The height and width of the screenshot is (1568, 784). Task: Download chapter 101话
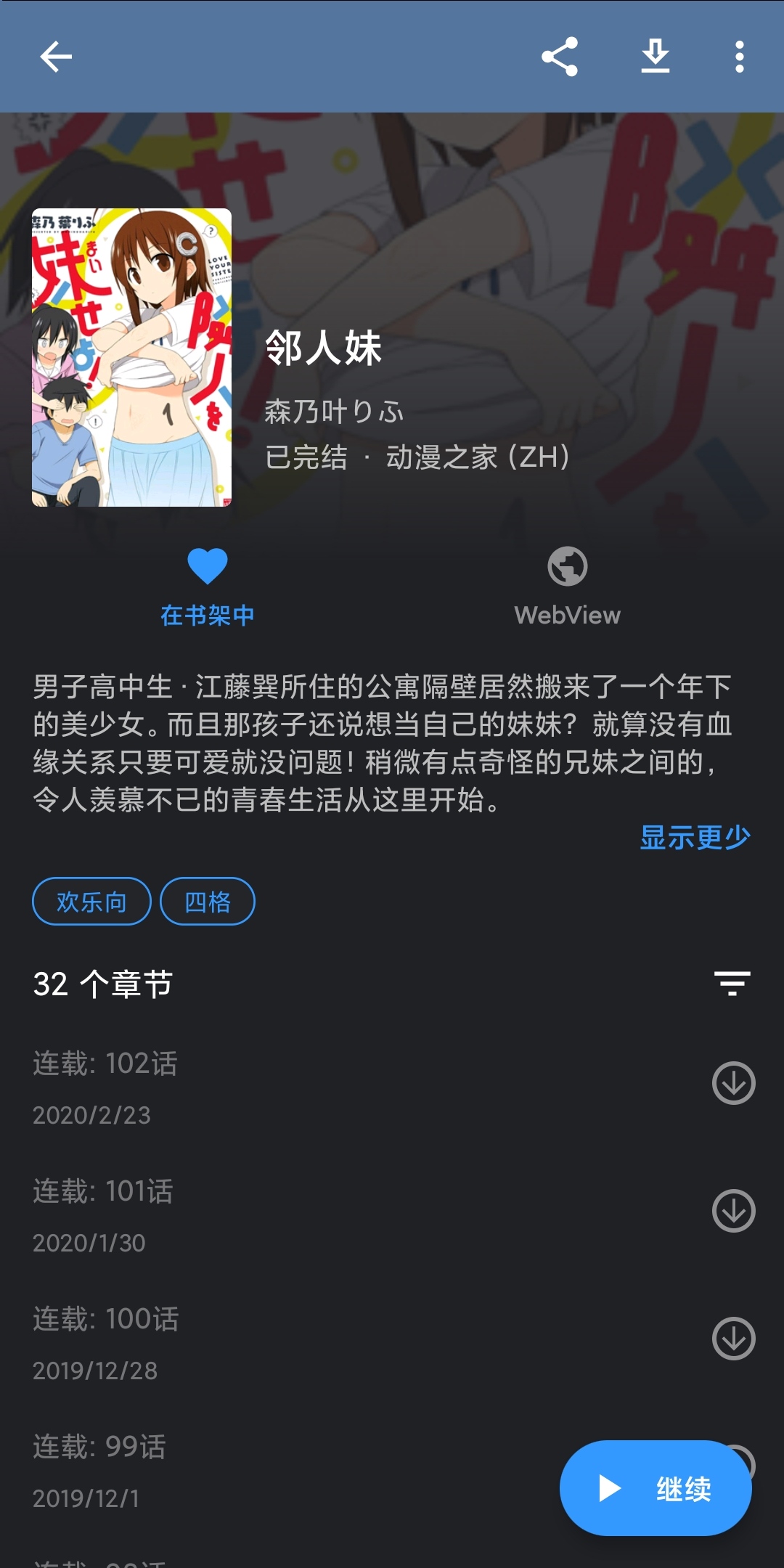click(x=733, y=1211)
